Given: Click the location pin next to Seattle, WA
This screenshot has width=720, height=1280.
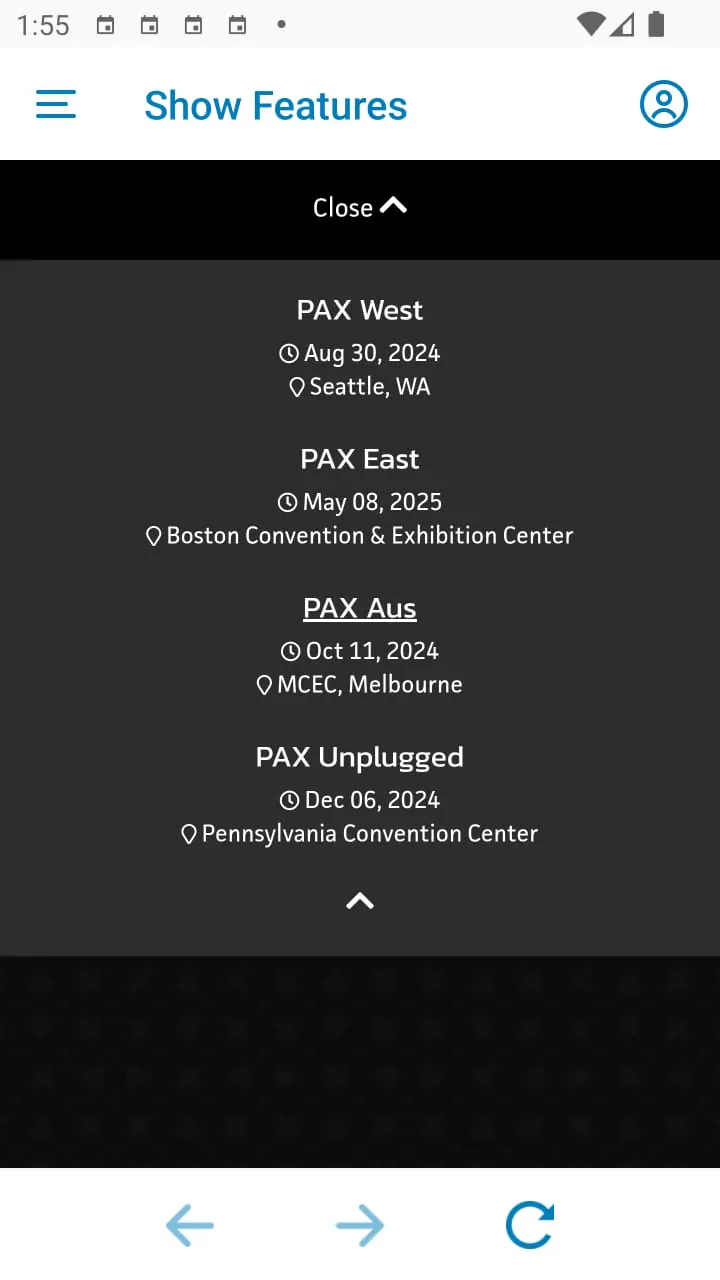Looking at the screenshot, I should coord(296,387).
